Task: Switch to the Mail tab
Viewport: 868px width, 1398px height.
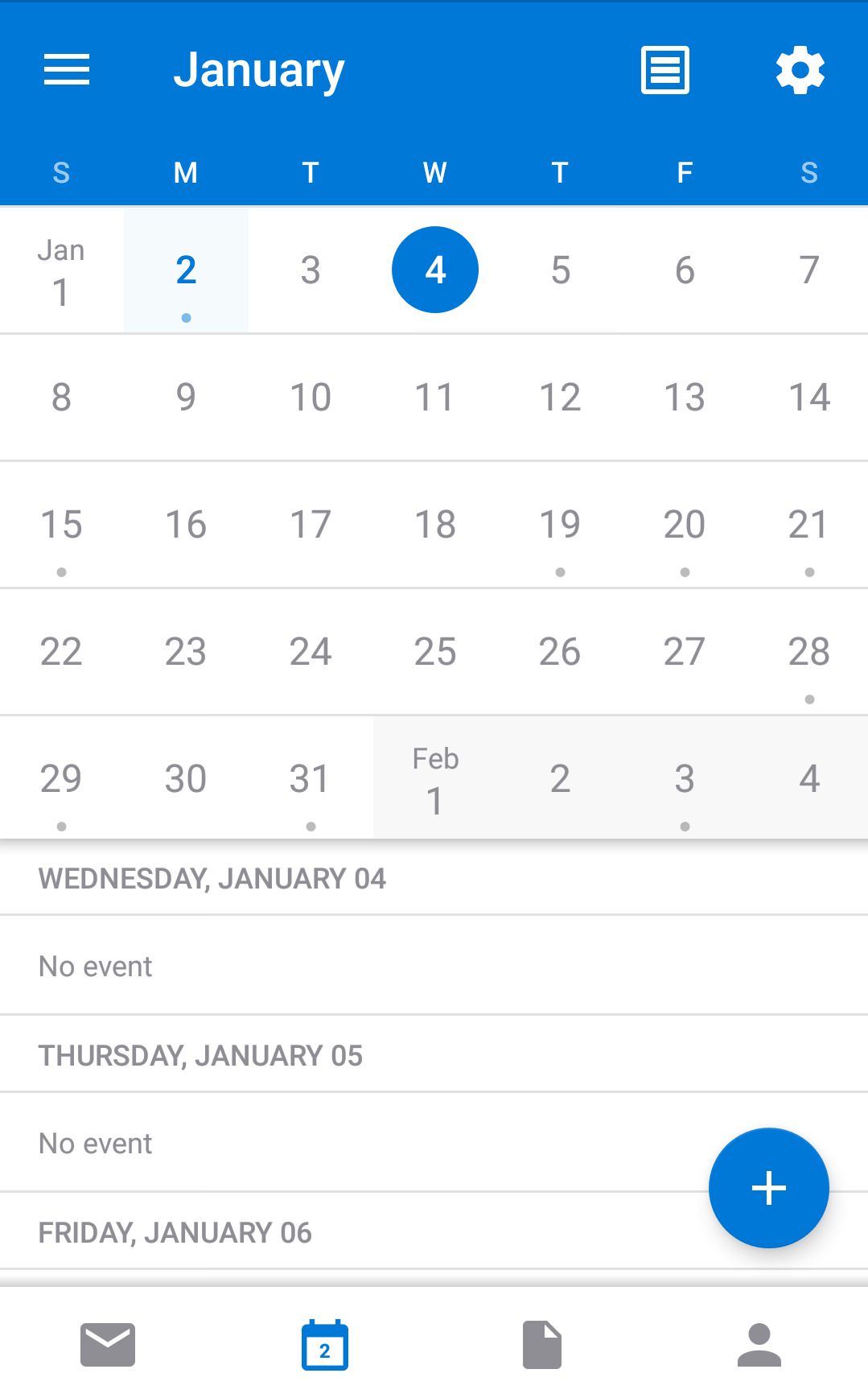Action: pyautogui.click(x=108, y=1345)
